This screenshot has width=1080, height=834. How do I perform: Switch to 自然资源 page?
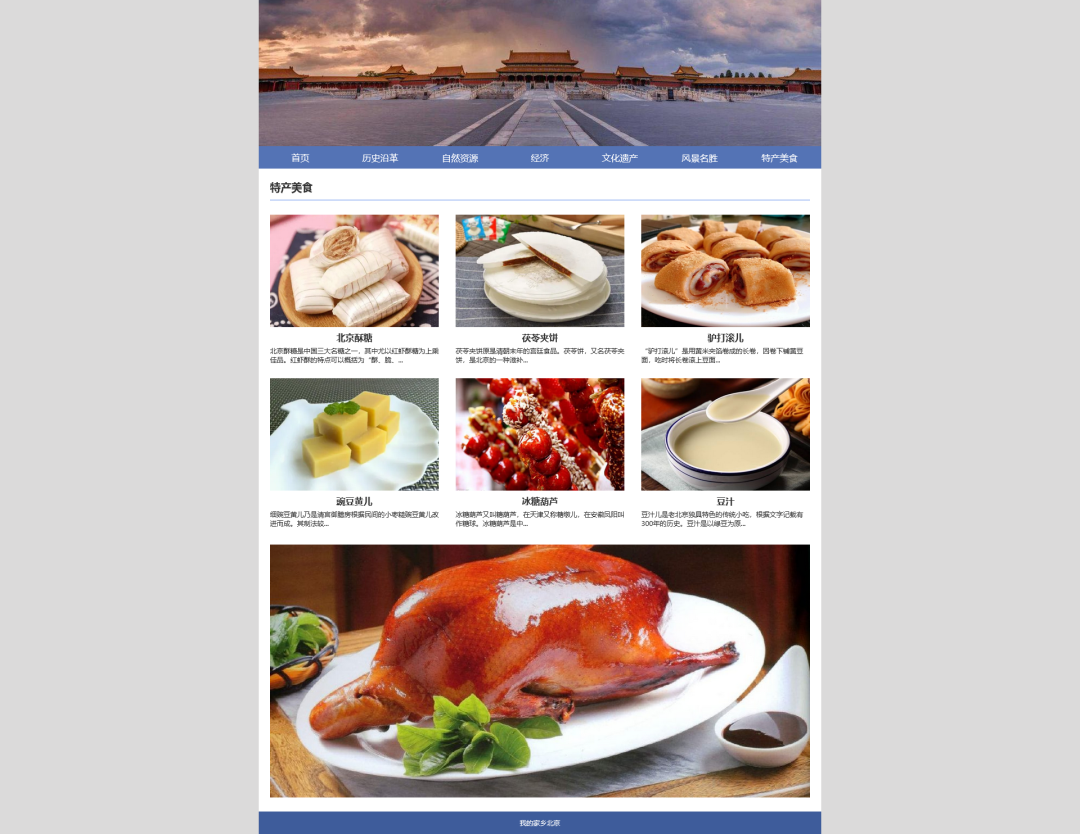[460, 158]
